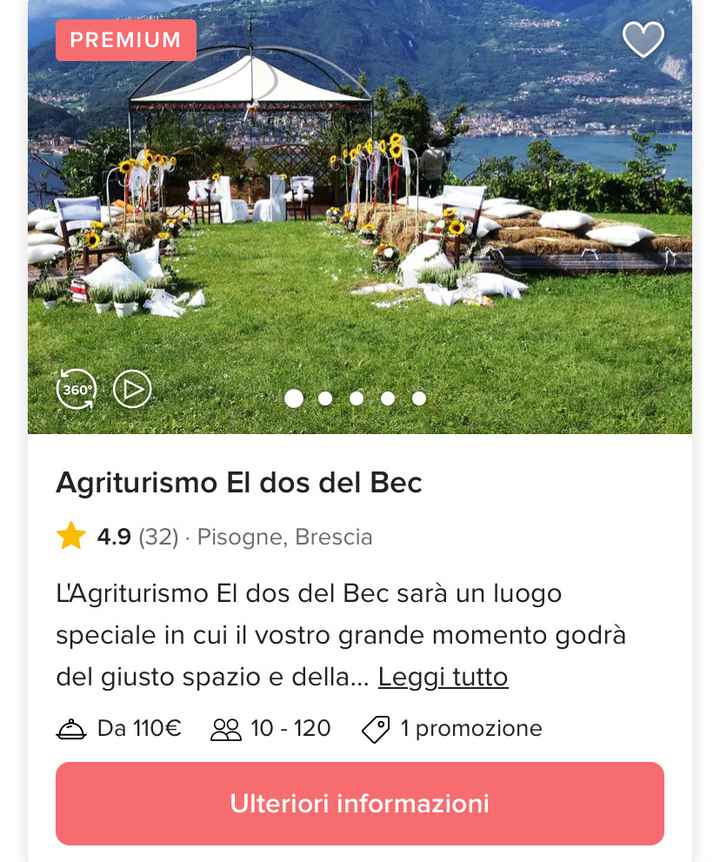Select the first carousel dot

(x=294, y=399)
